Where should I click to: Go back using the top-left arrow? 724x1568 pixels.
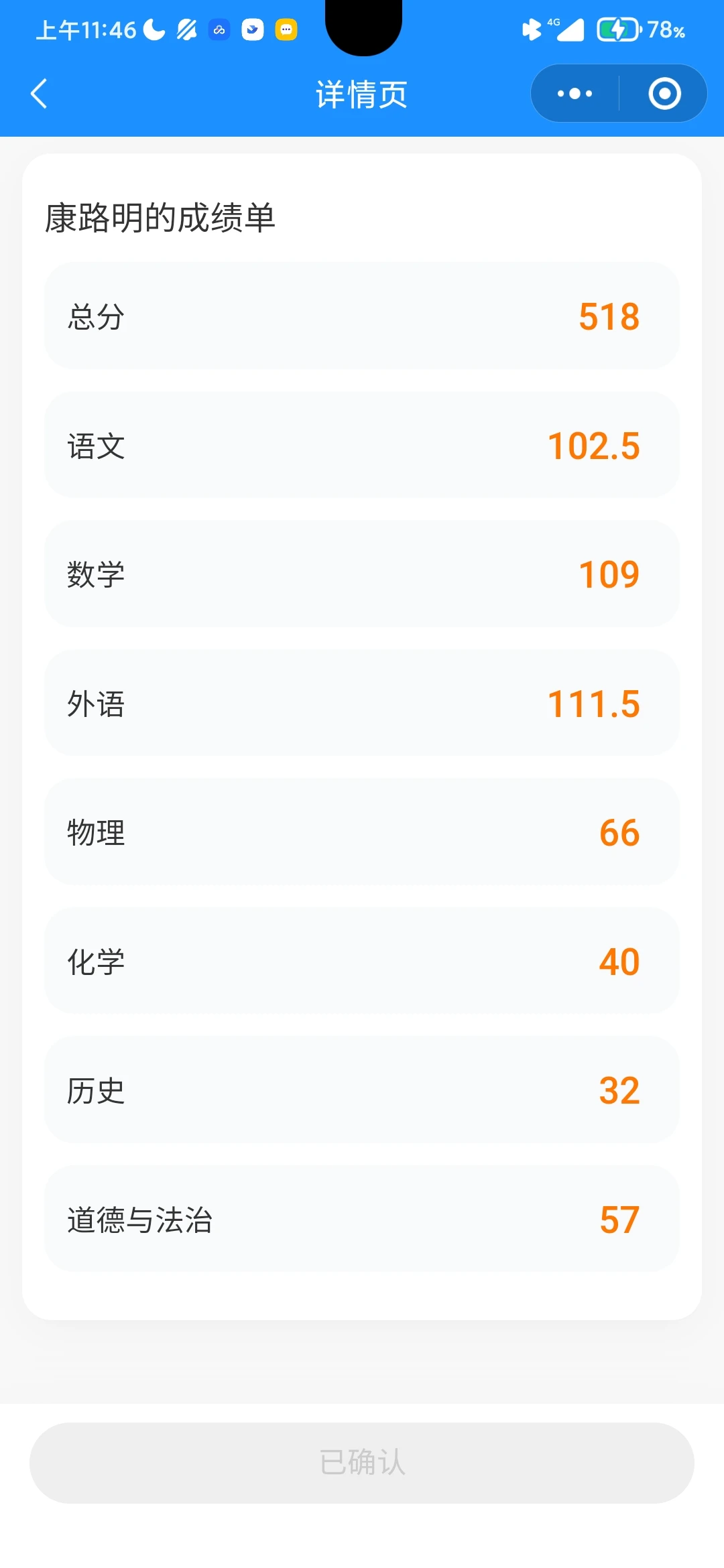pos(40,94)
